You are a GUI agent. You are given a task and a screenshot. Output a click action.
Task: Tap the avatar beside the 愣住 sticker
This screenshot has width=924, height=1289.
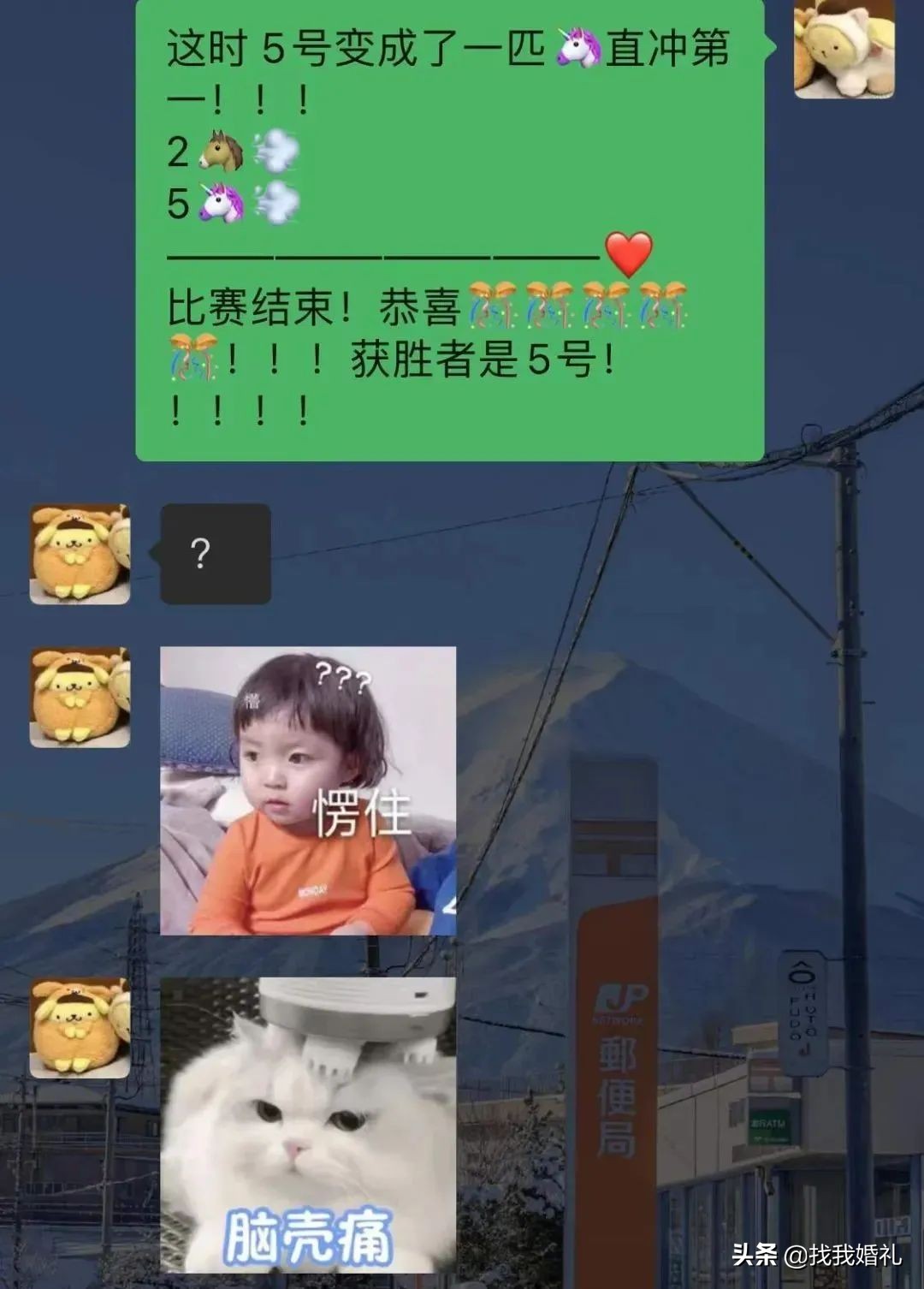point(80,697)
